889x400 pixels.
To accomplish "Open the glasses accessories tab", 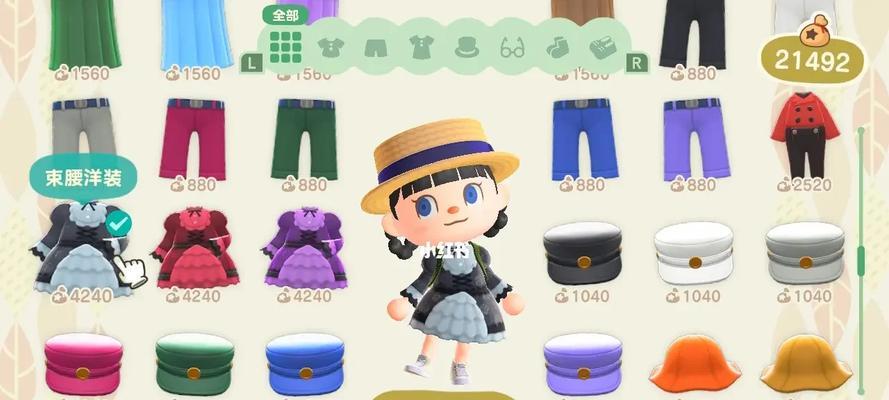I will 512,46.
